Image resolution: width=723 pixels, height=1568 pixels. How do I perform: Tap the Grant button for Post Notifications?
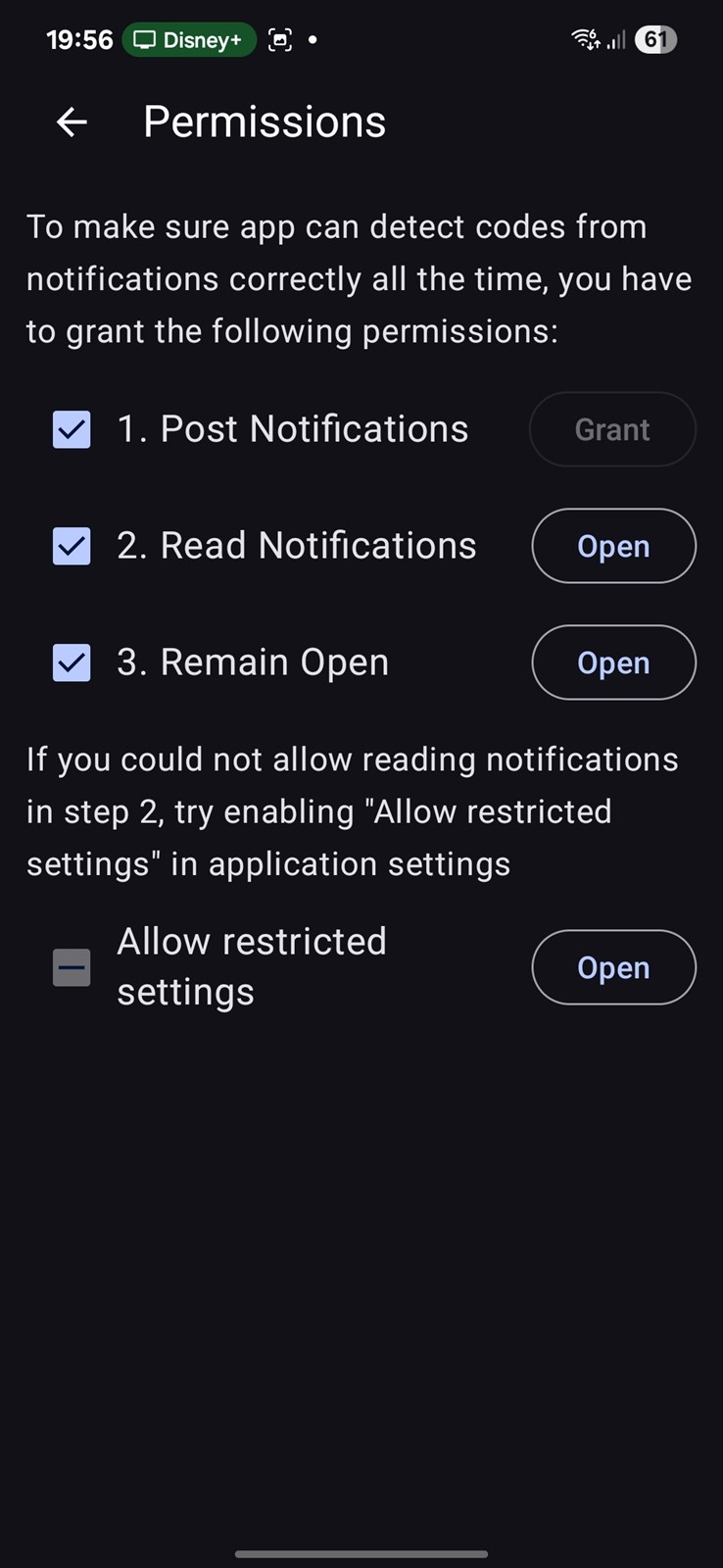point(612,429)
